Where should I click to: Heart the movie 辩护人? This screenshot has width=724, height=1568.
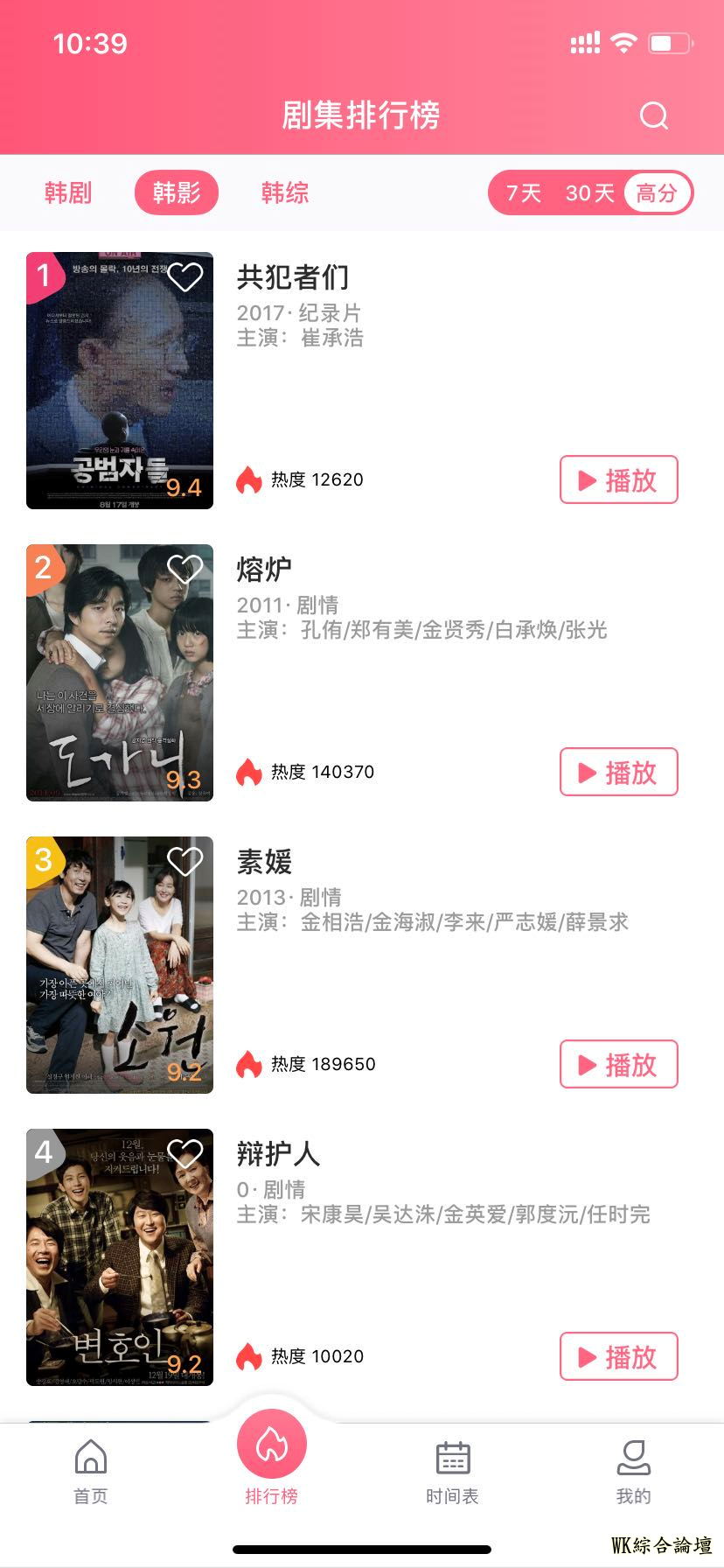(x=185, y=1154)
